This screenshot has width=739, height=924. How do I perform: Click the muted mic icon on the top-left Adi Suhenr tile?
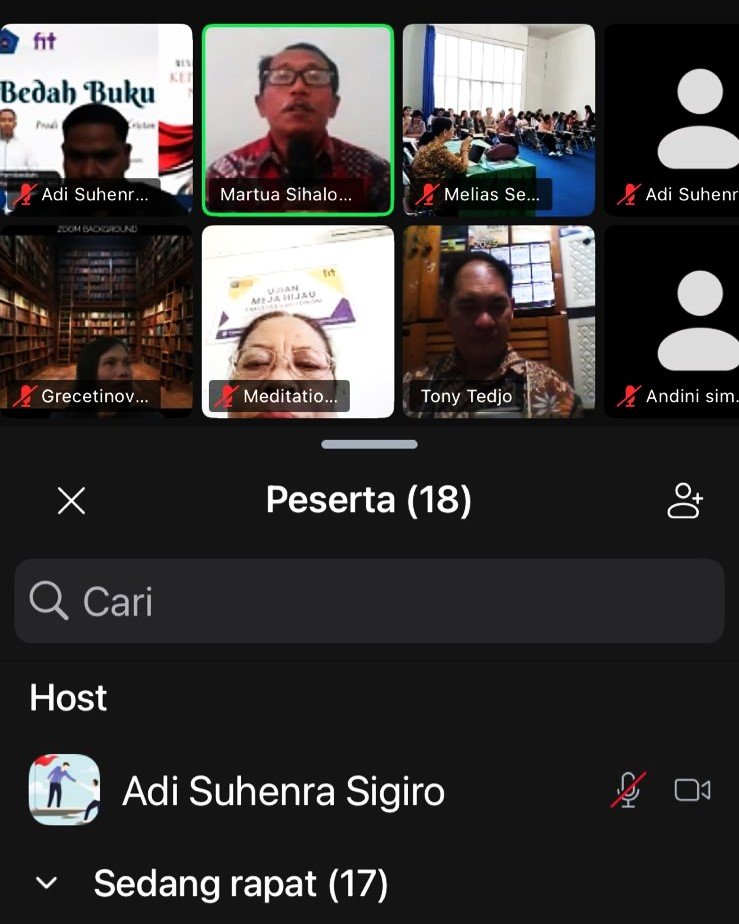[x=26, y=195]
